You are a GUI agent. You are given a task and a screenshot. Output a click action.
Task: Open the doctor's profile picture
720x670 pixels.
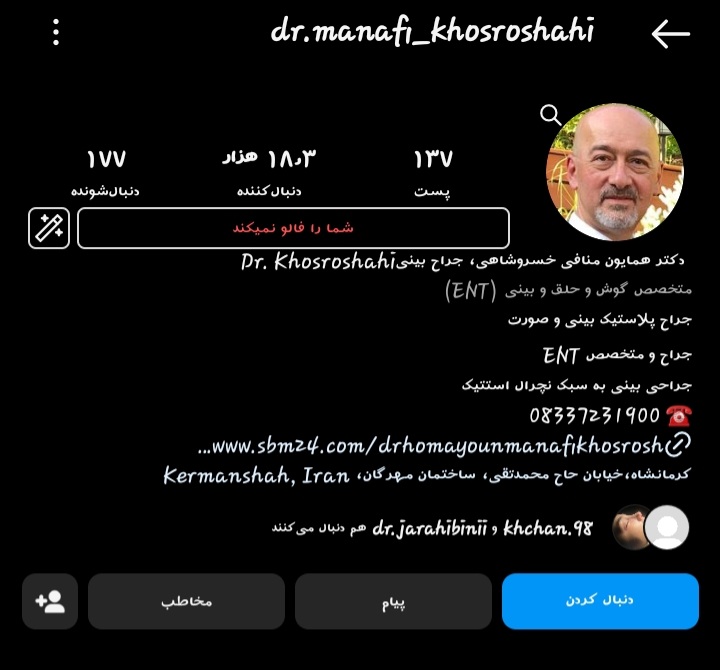[615, 171]
